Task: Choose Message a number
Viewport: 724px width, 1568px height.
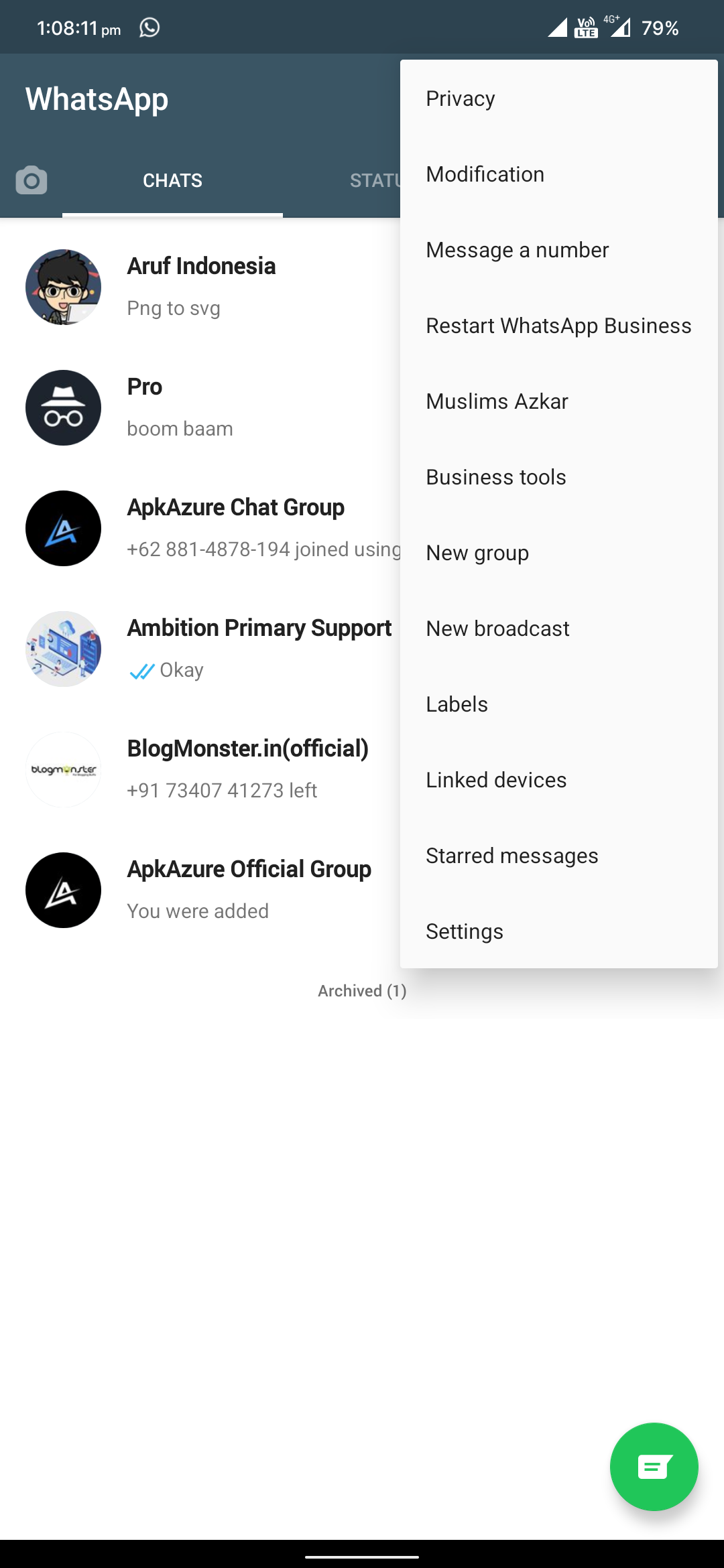Action: pyautogui.click(x=518, y=250)
